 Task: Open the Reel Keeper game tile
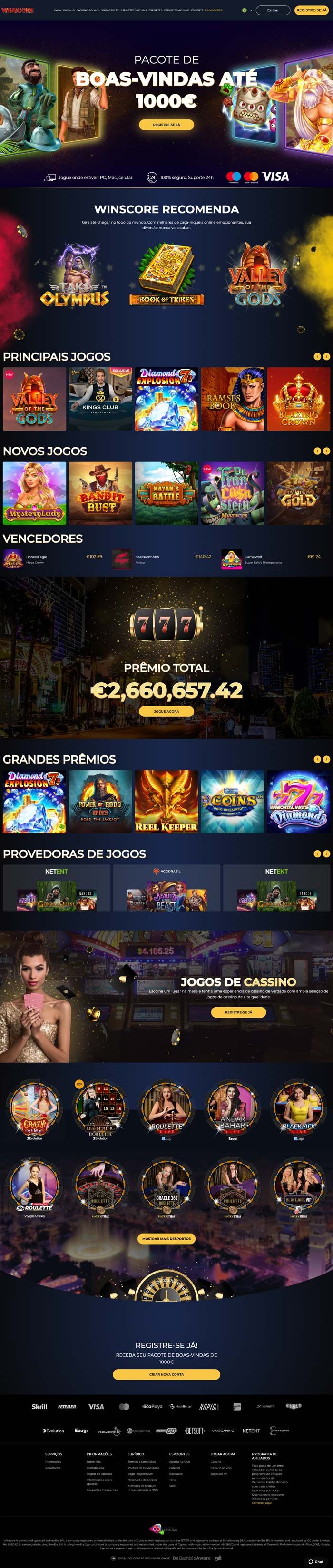pos(166,801)
